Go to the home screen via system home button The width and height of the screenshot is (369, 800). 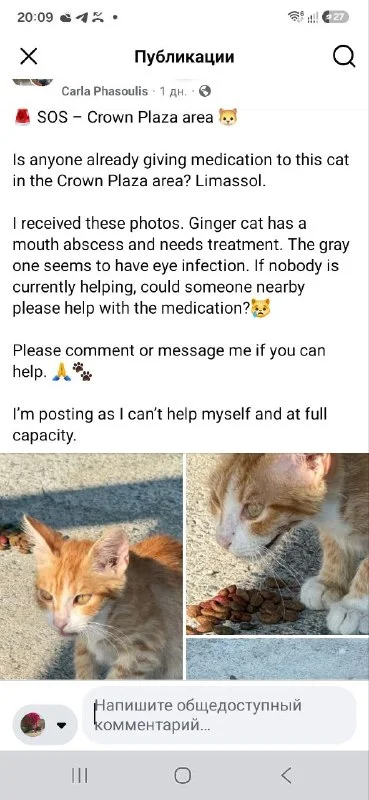tap(182, 776)
